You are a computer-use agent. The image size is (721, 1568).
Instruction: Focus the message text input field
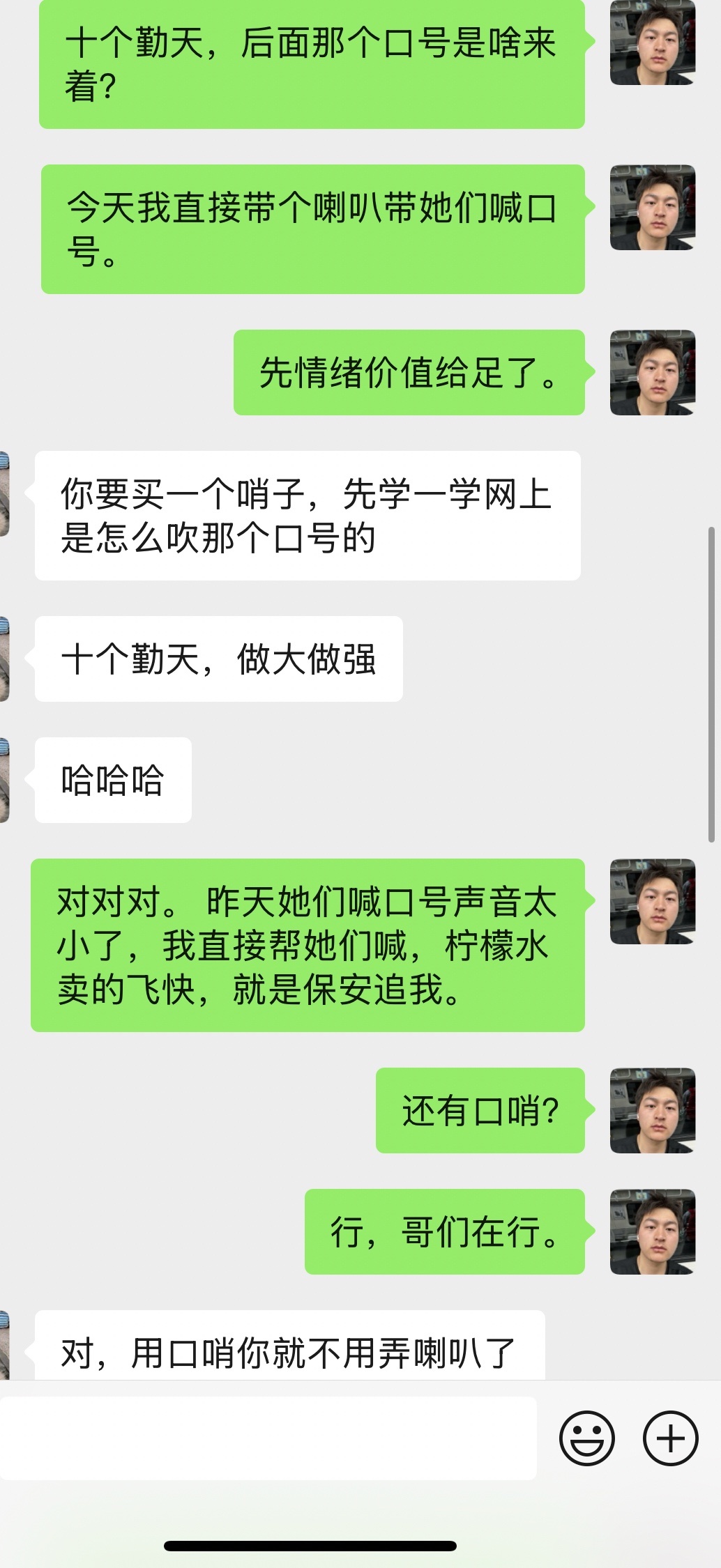click(268, 1438)
